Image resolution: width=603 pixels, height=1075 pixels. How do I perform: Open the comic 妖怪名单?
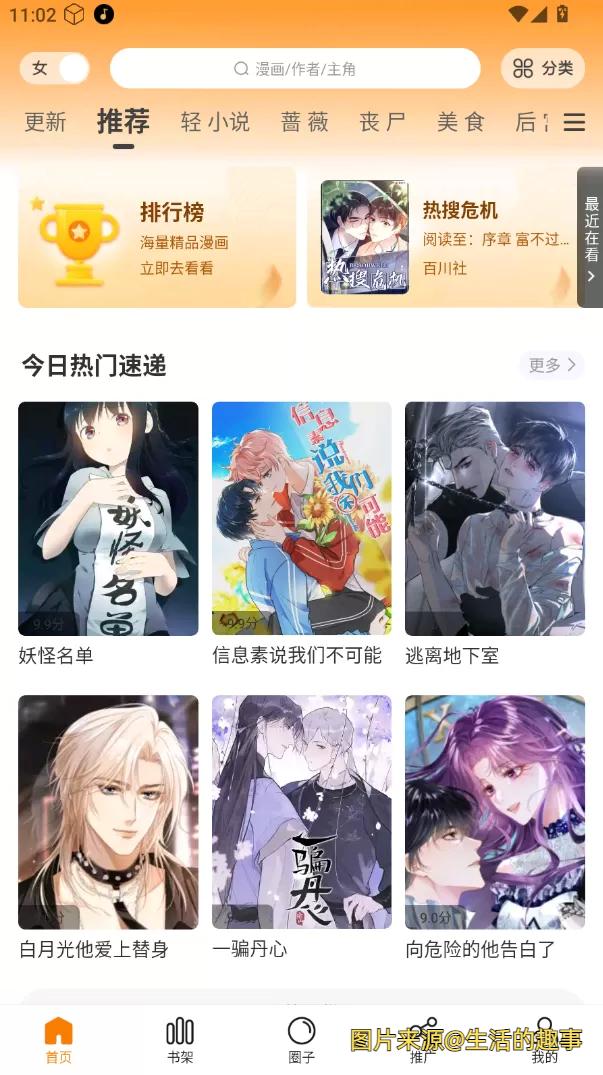[108, 519]
